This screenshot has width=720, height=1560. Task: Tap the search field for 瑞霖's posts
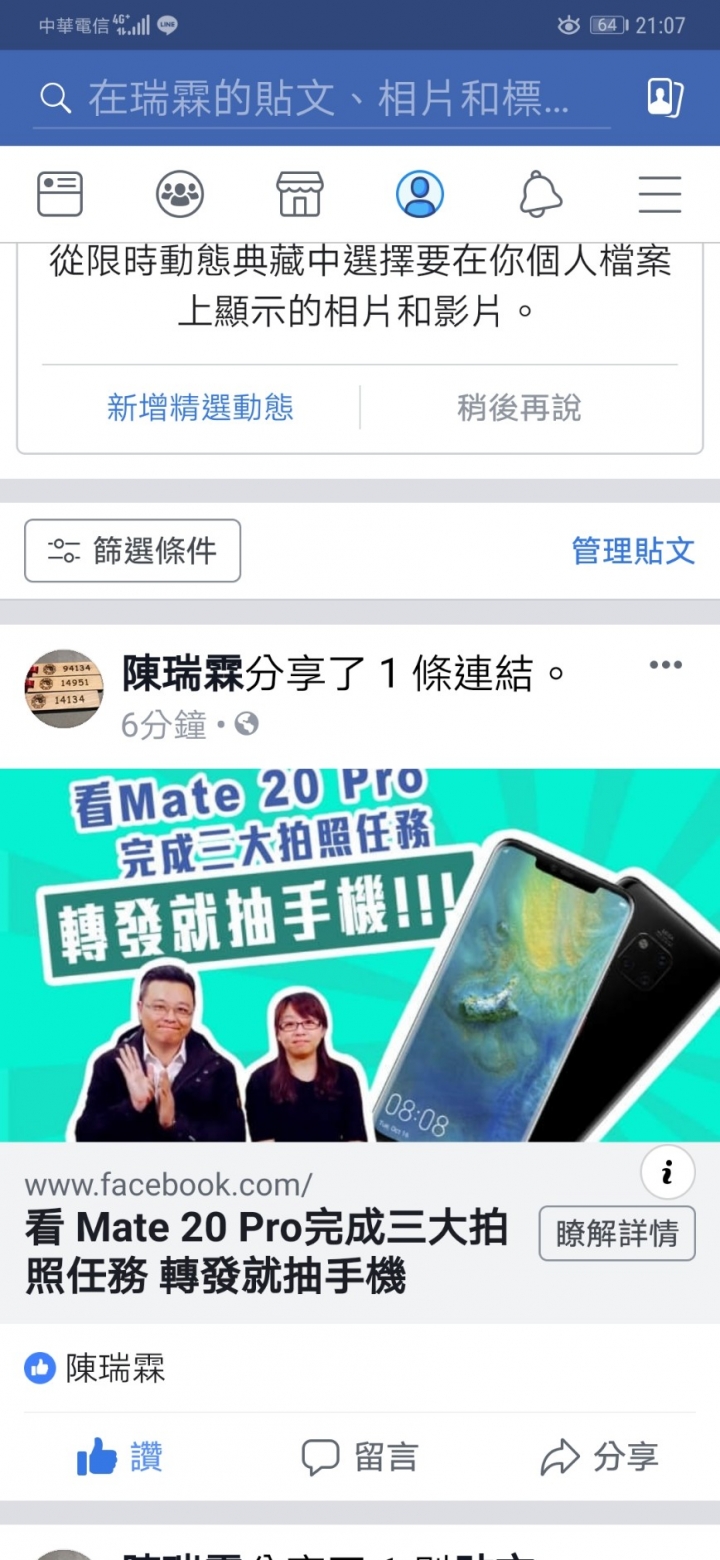point(320,98)
